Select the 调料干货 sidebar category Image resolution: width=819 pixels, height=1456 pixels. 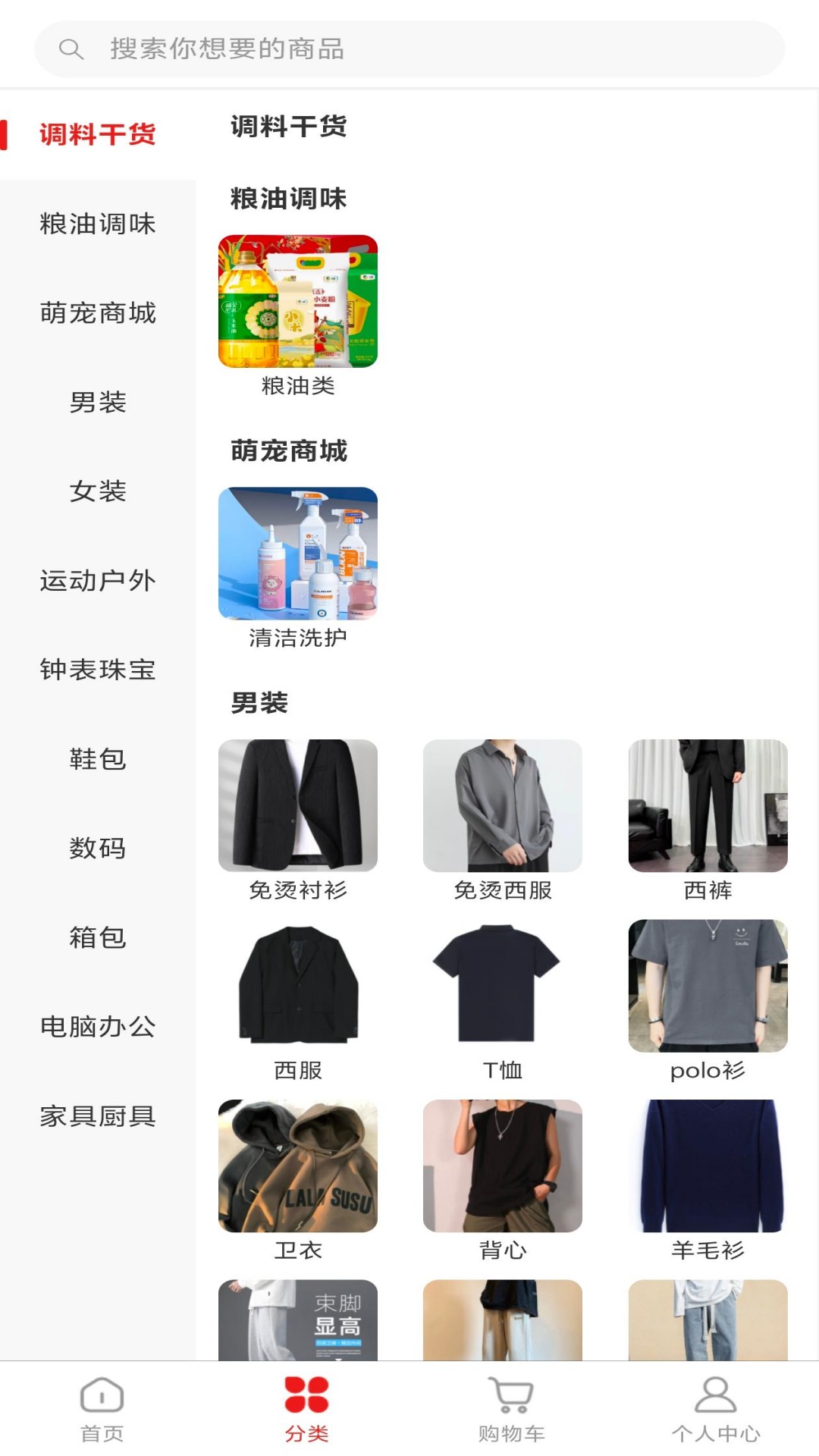[x=99, y=134]
